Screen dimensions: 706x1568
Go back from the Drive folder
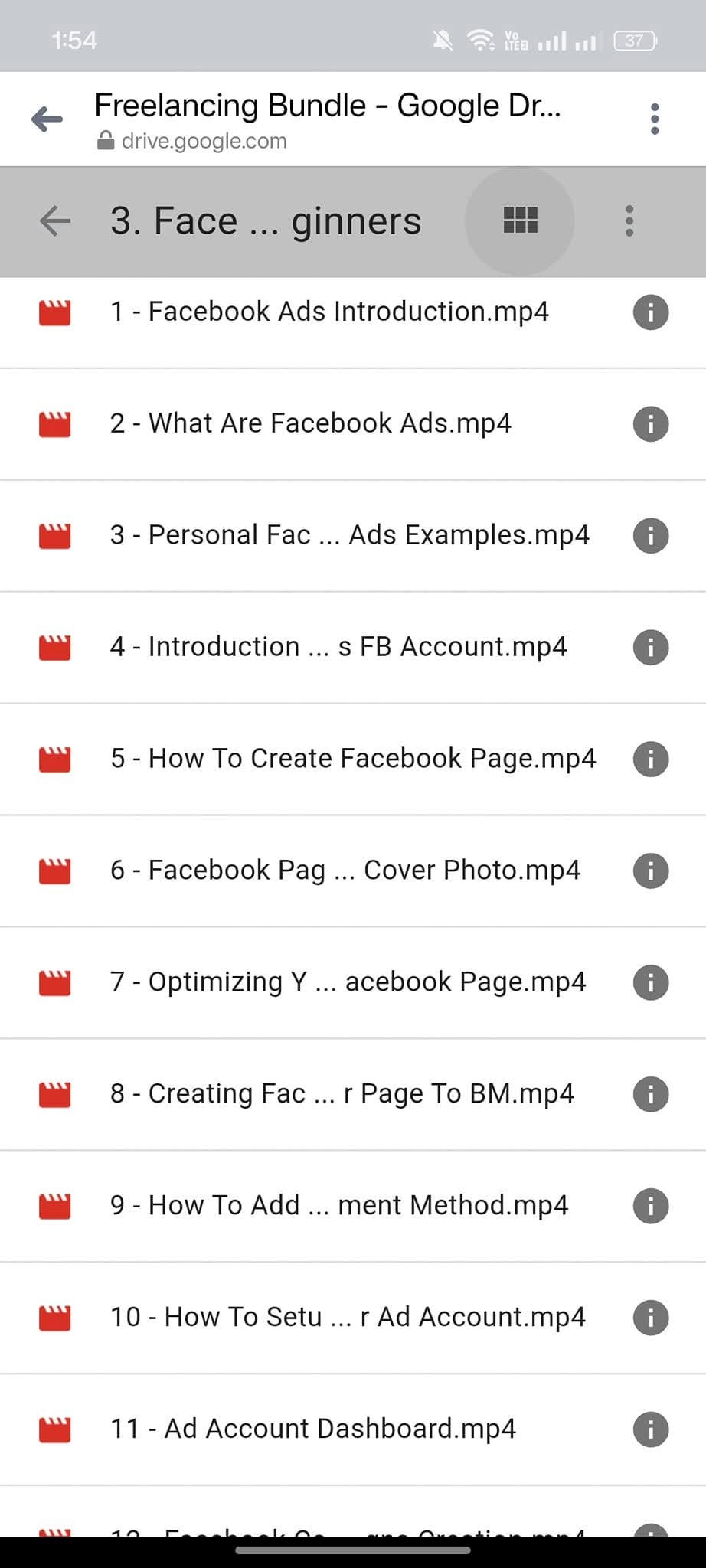coord(54,221)
